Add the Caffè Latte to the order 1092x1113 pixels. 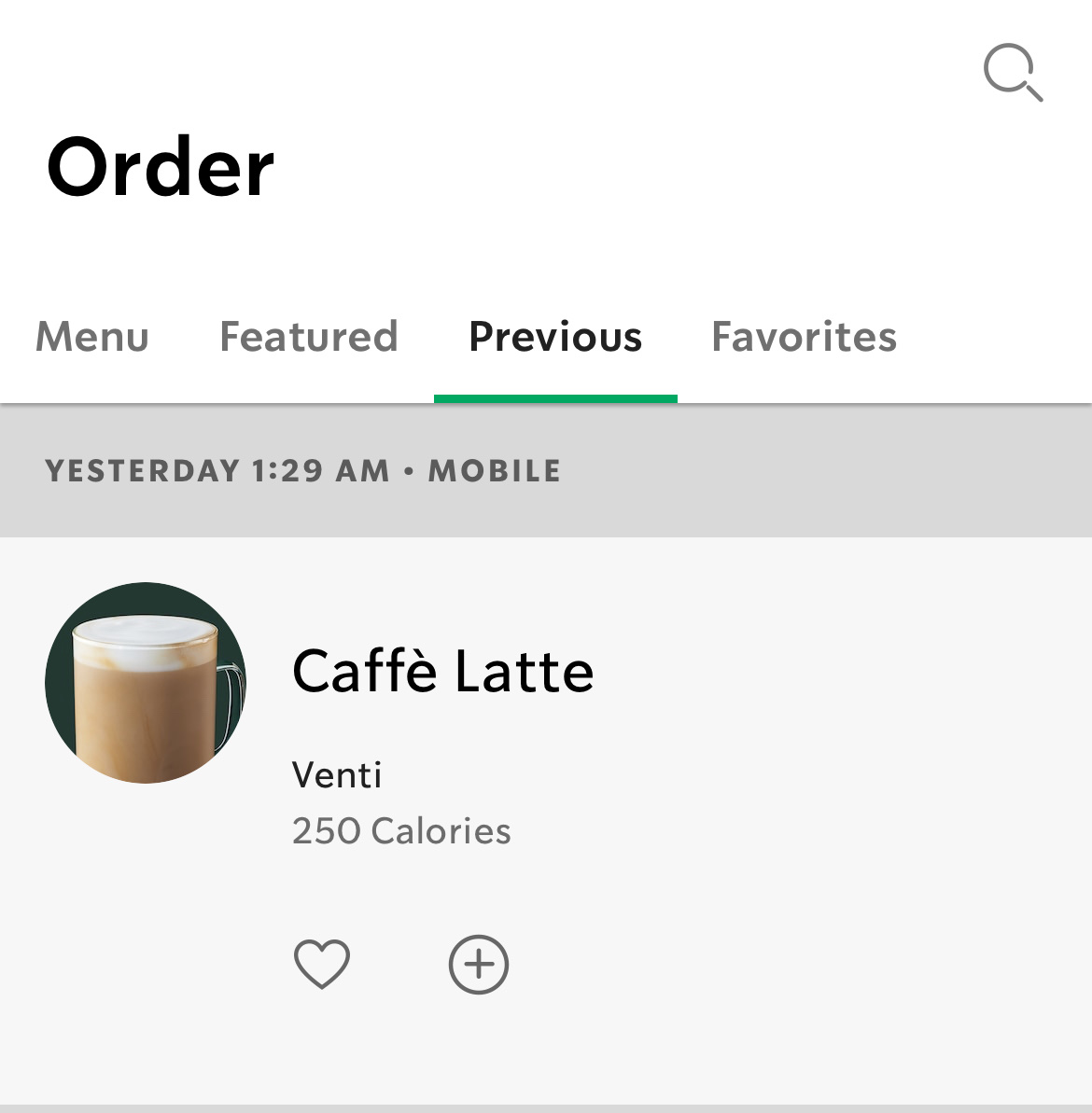(479, 964)
